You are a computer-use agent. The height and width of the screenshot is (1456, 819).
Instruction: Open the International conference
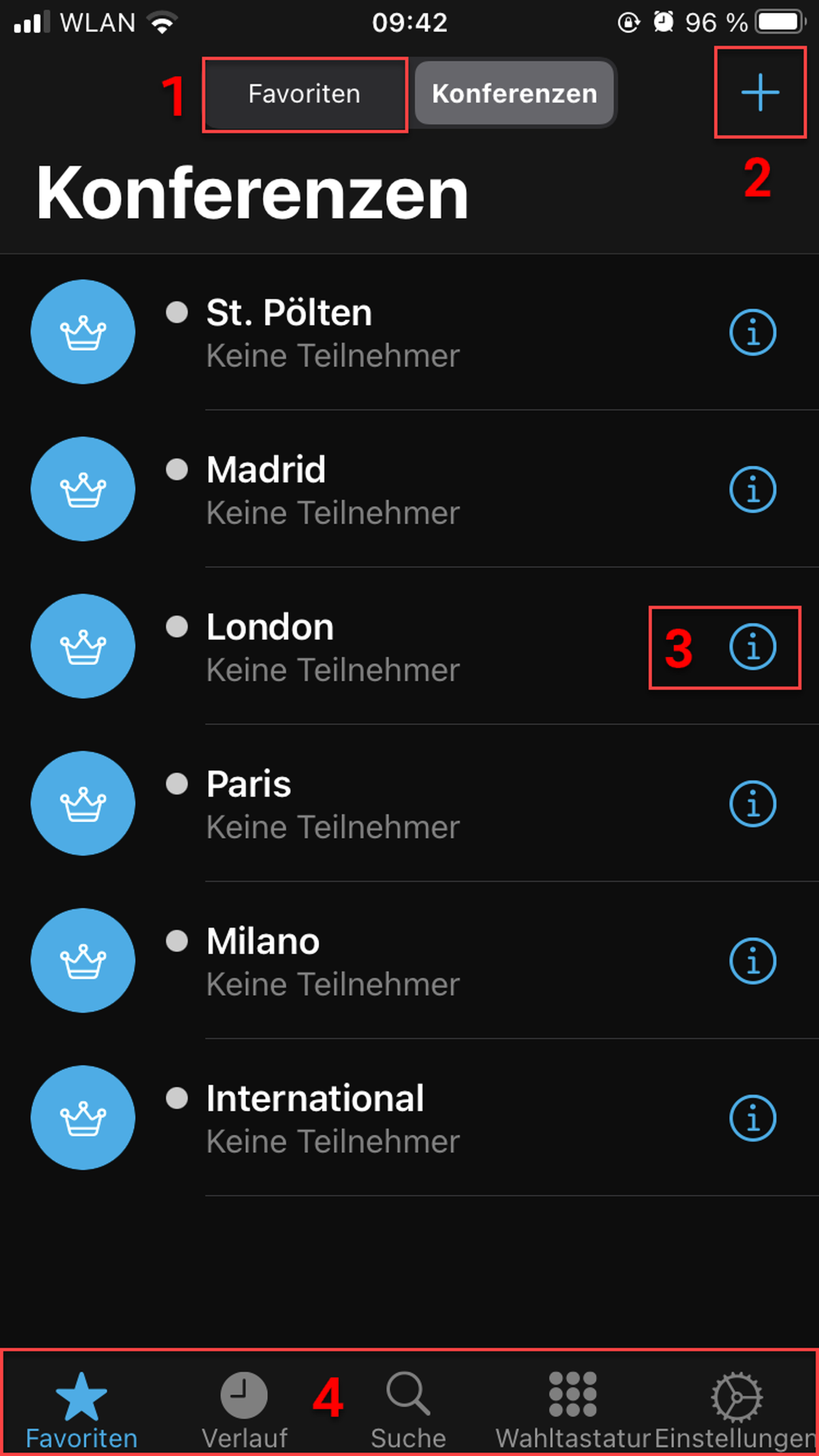click(x=333, y=1118)
